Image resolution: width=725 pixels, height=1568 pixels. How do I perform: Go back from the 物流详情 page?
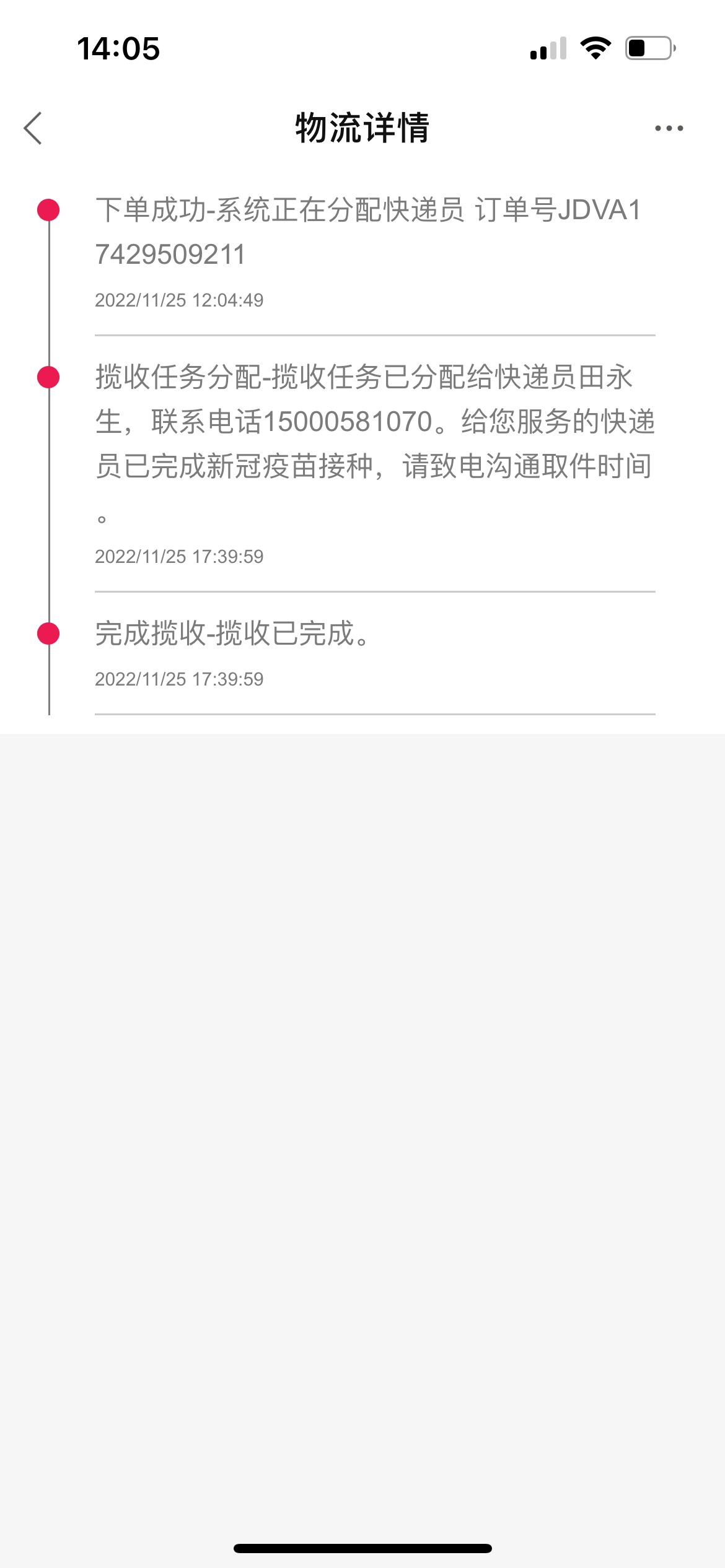[x=33, y=128]
